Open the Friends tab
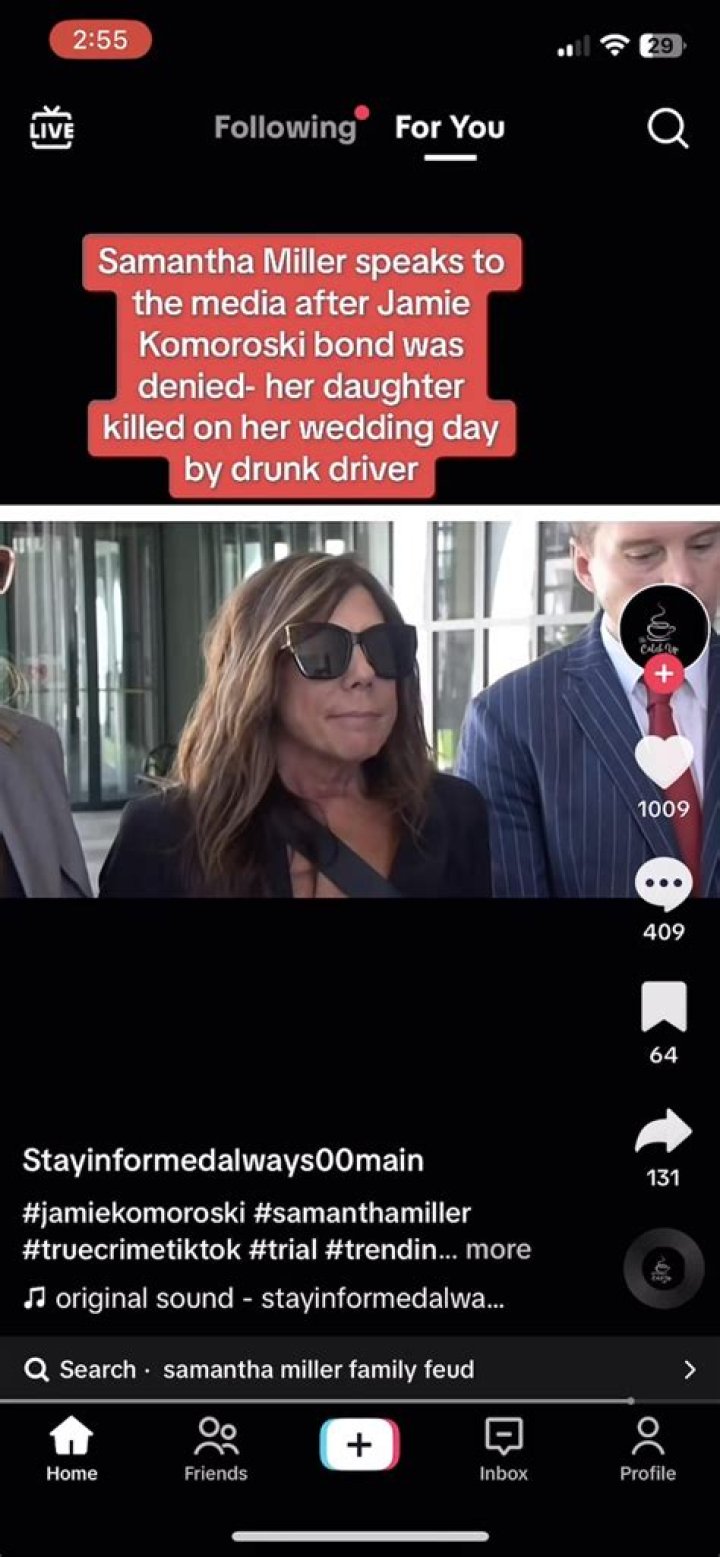Screen dimensions: 720x1557 coord(215,1449)
